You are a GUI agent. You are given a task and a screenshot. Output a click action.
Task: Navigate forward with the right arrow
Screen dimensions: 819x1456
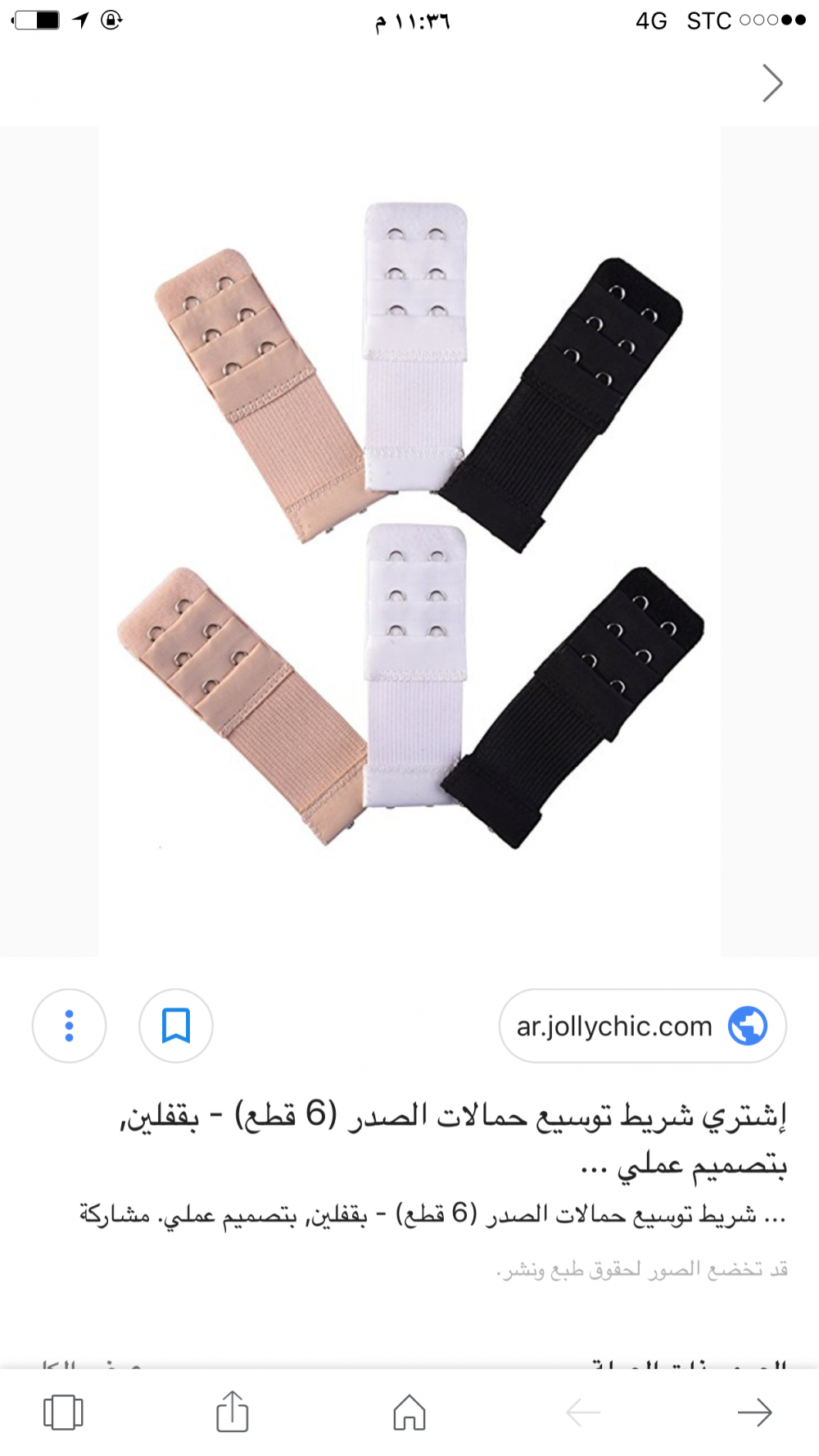coord(754,1412)
